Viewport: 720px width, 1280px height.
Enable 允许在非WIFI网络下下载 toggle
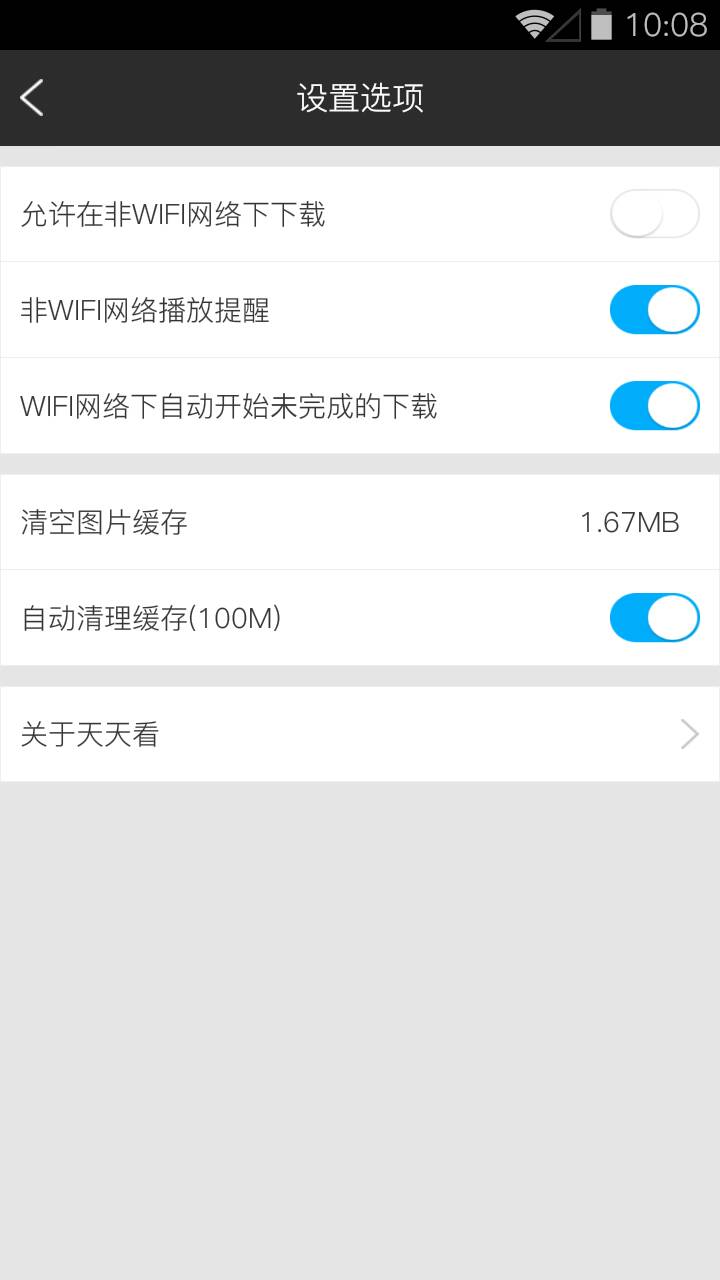[654, 213]
